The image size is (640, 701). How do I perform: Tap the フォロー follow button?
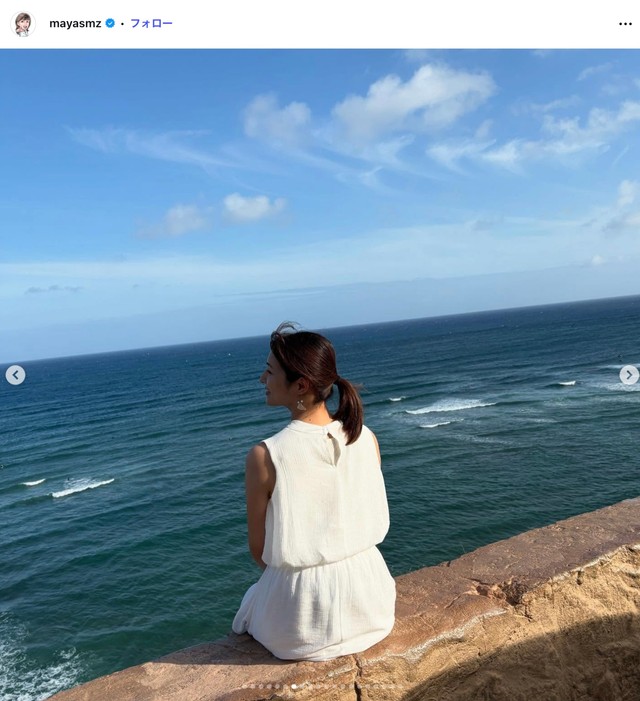click(x=151, y=23)
